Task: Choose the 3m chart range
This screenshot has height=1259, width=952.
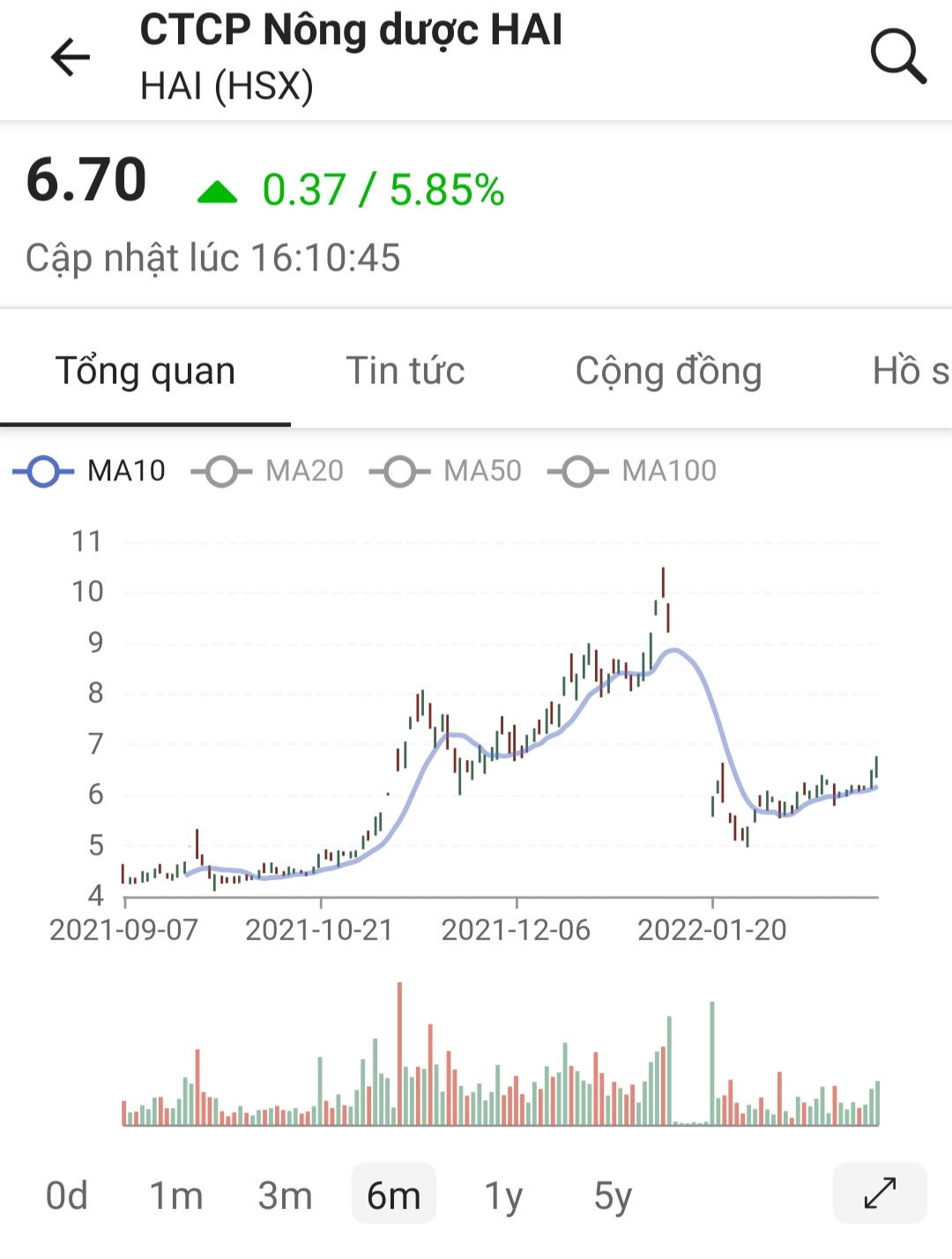Action: point(285,1196)
